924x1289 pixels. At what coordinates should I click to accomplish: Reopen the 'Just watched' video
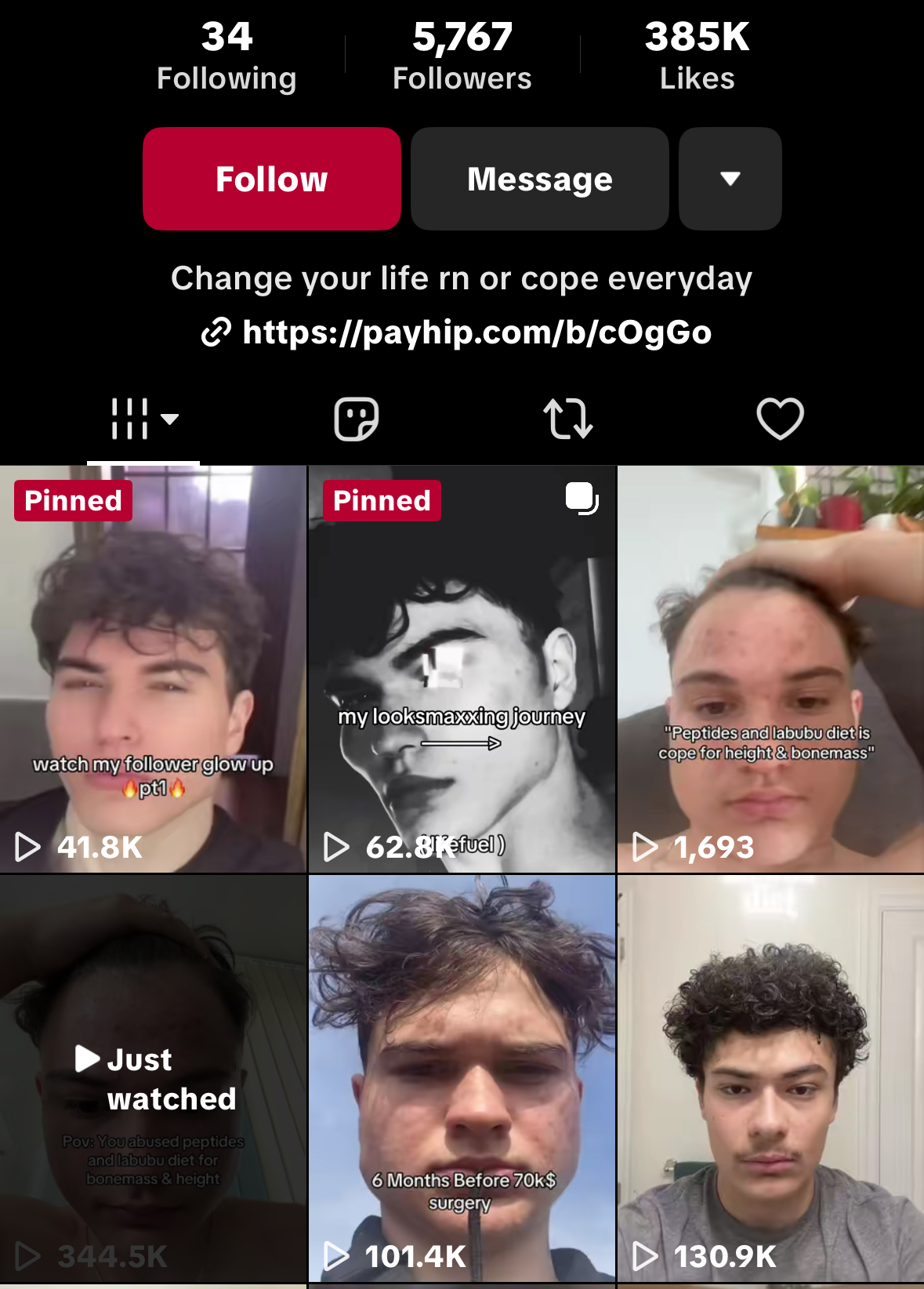click(153, 1078)
